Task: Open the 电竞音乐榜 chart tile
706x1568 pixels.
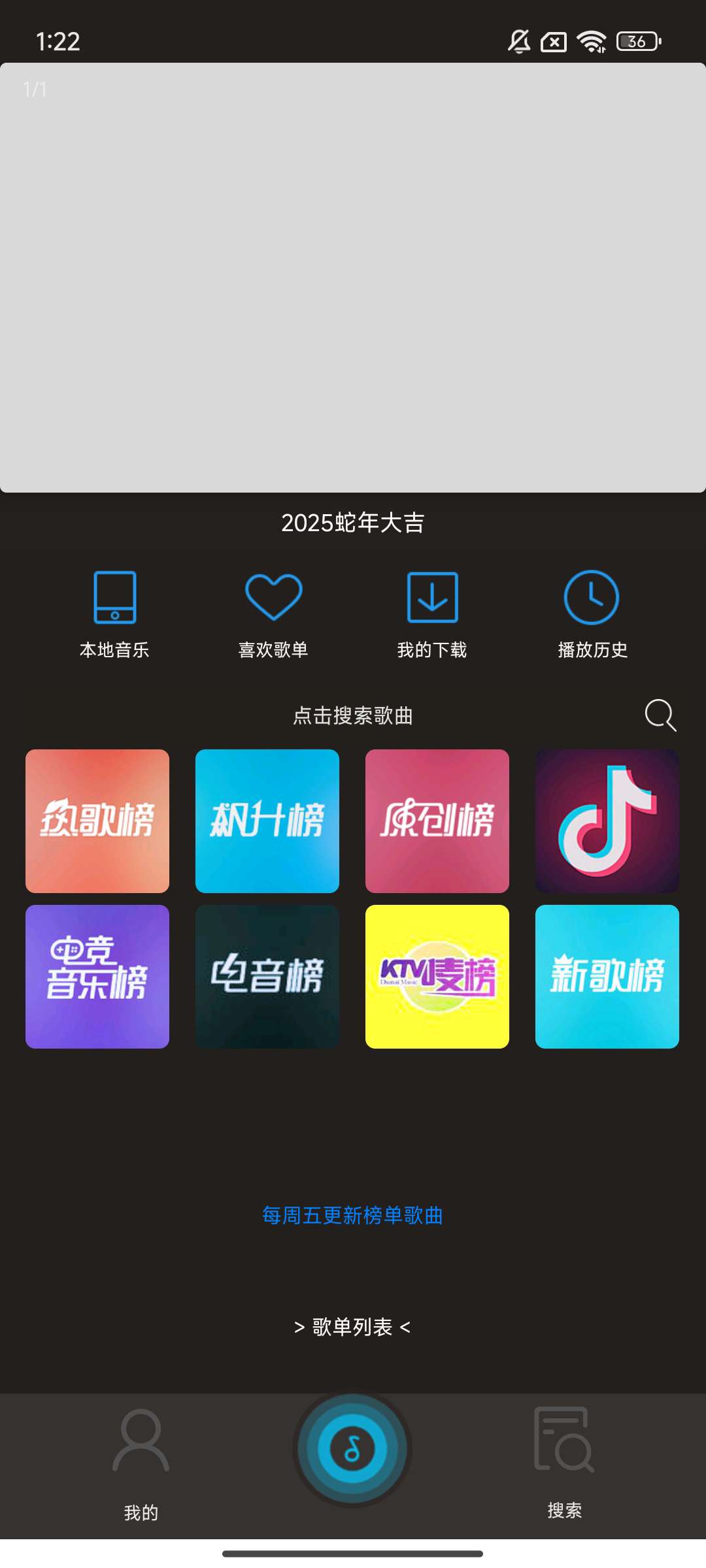Action: coord(97,976)
